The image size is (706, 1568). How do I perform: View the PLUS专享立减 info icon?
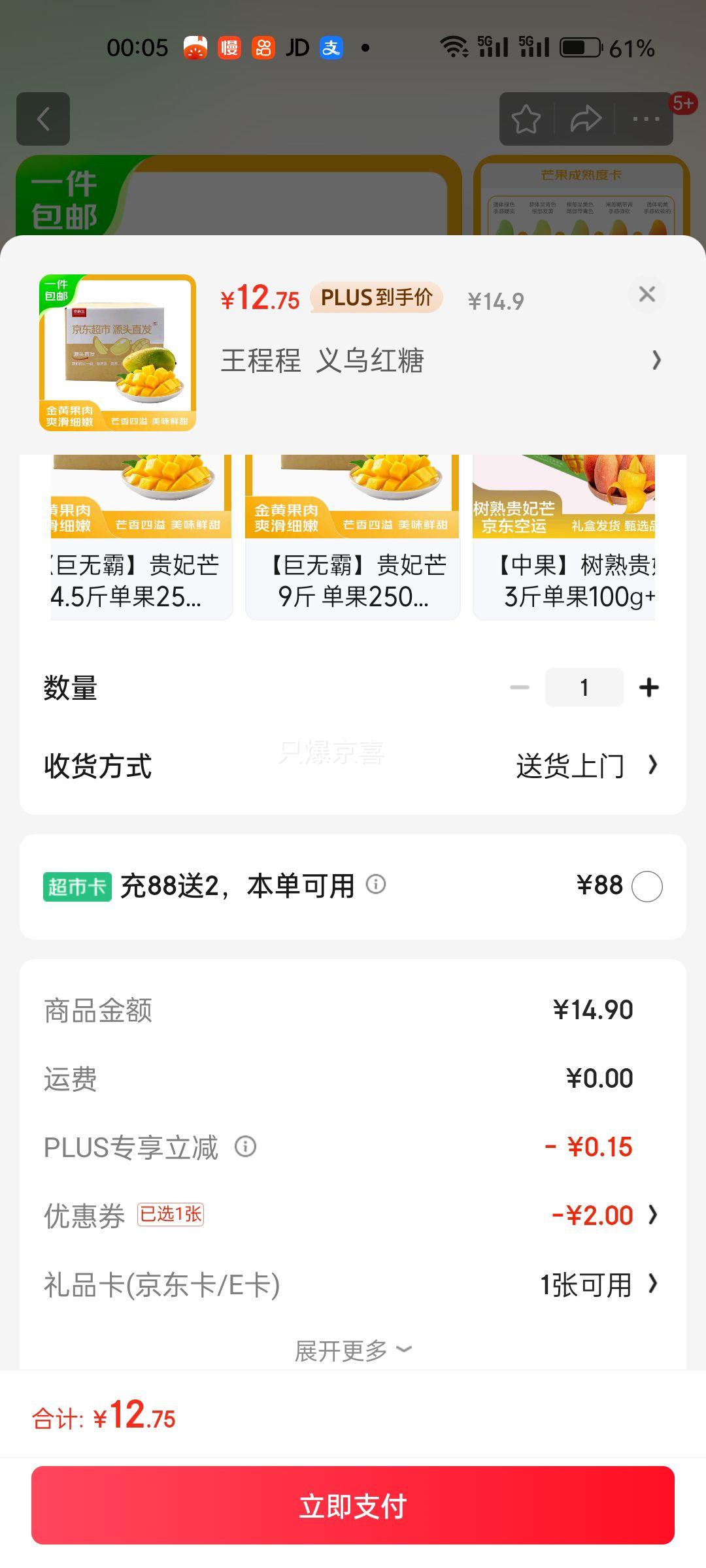tap(245, 1147)
